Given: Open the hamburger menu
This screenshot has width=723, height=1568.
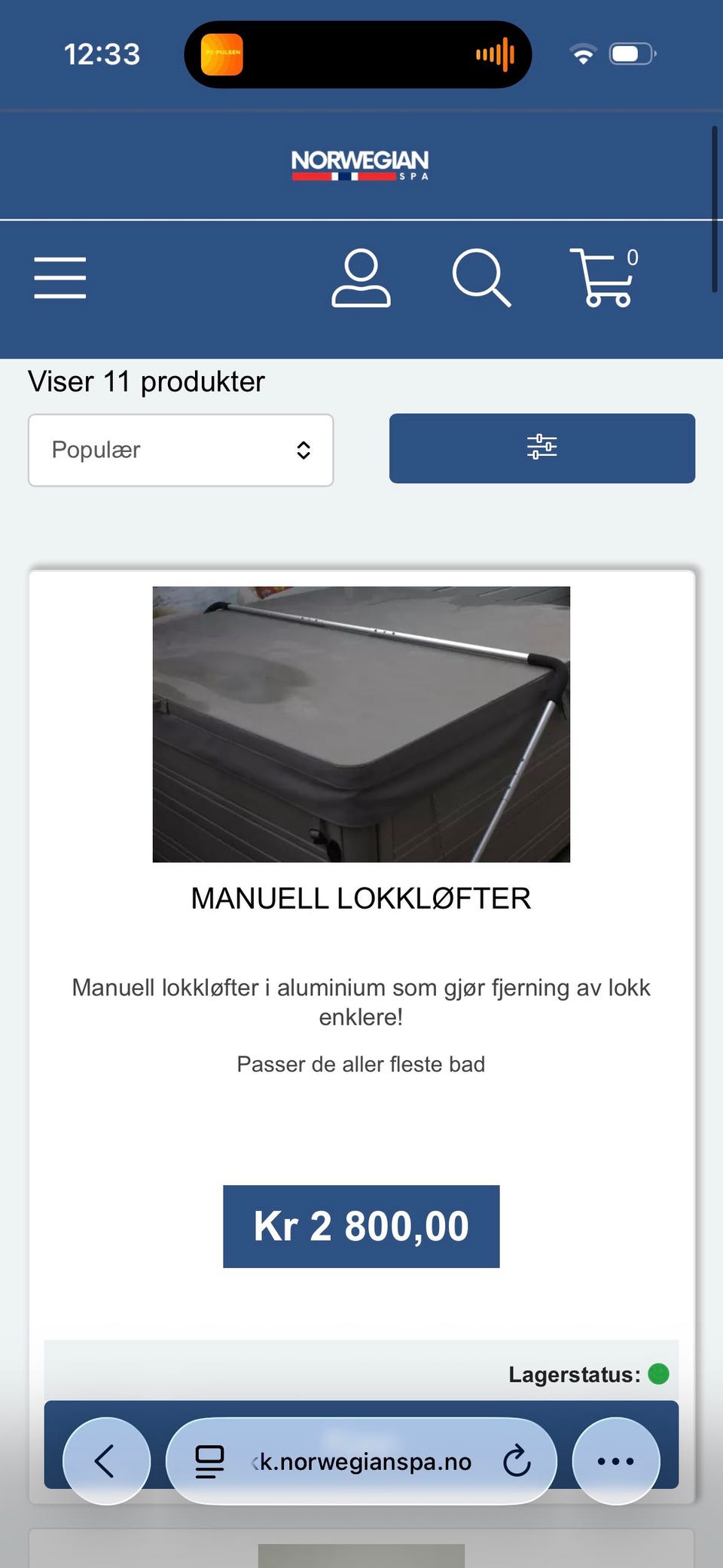Looking at the screenshot, I should 60,277.
